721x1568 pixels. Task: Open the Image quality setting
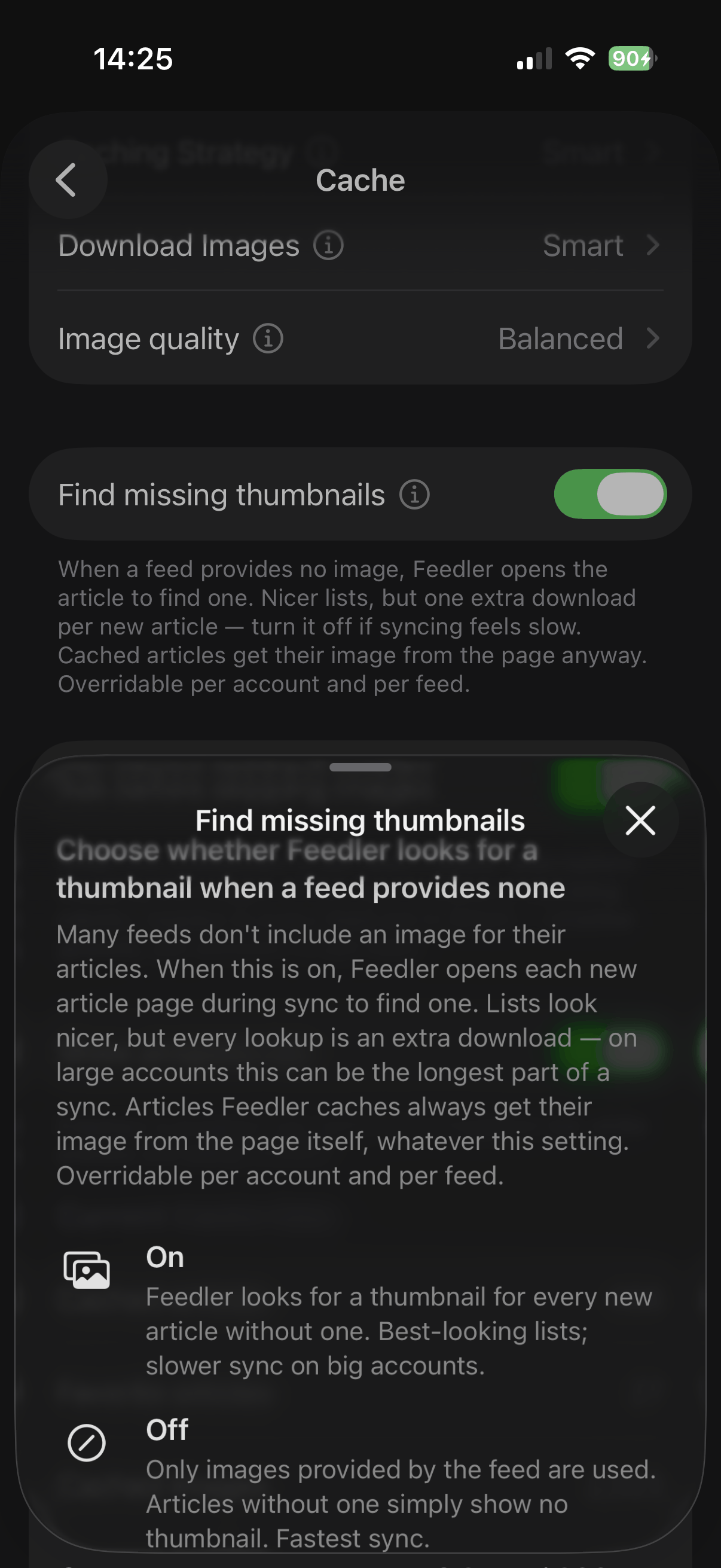click(360, 338)
